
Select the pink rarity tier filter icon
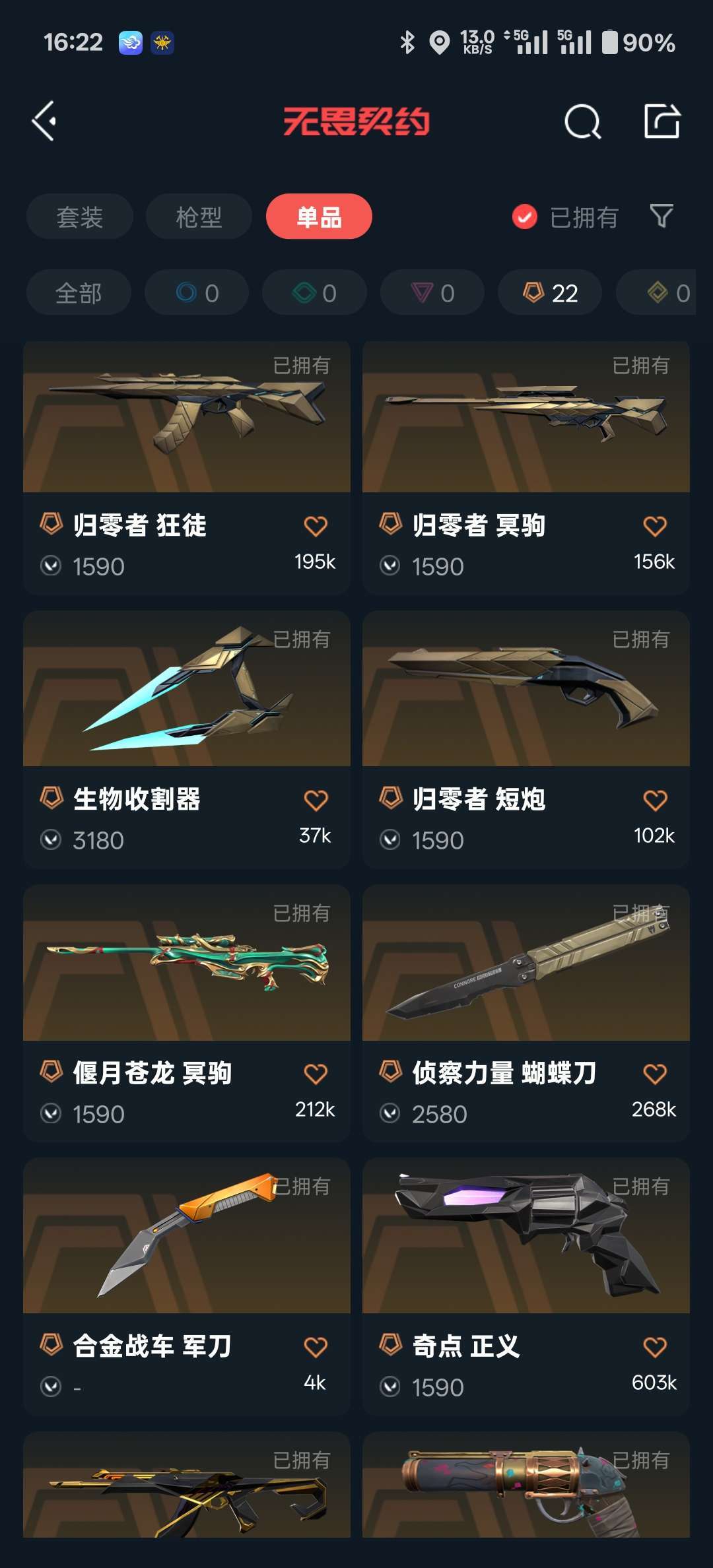coord(432,292)
